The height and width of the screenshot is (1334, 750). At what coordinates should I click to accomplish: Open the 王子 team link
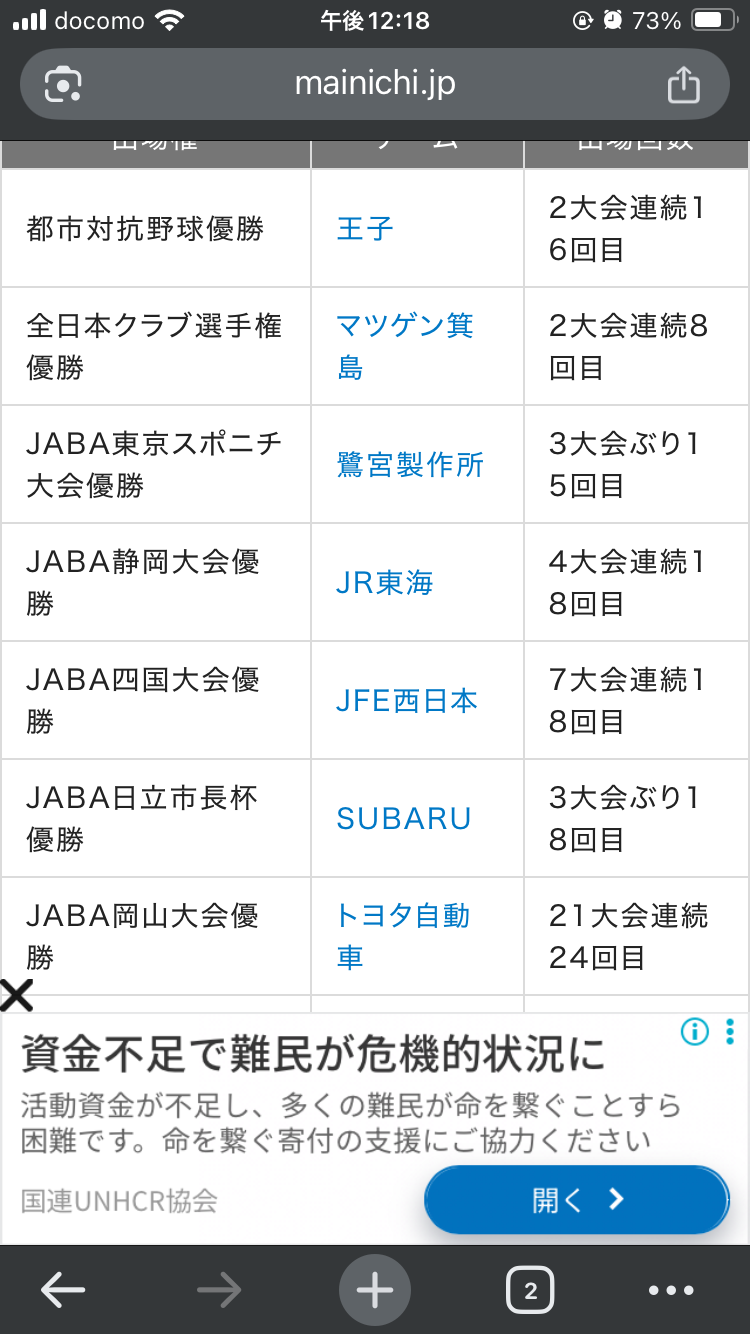point(365,229)
